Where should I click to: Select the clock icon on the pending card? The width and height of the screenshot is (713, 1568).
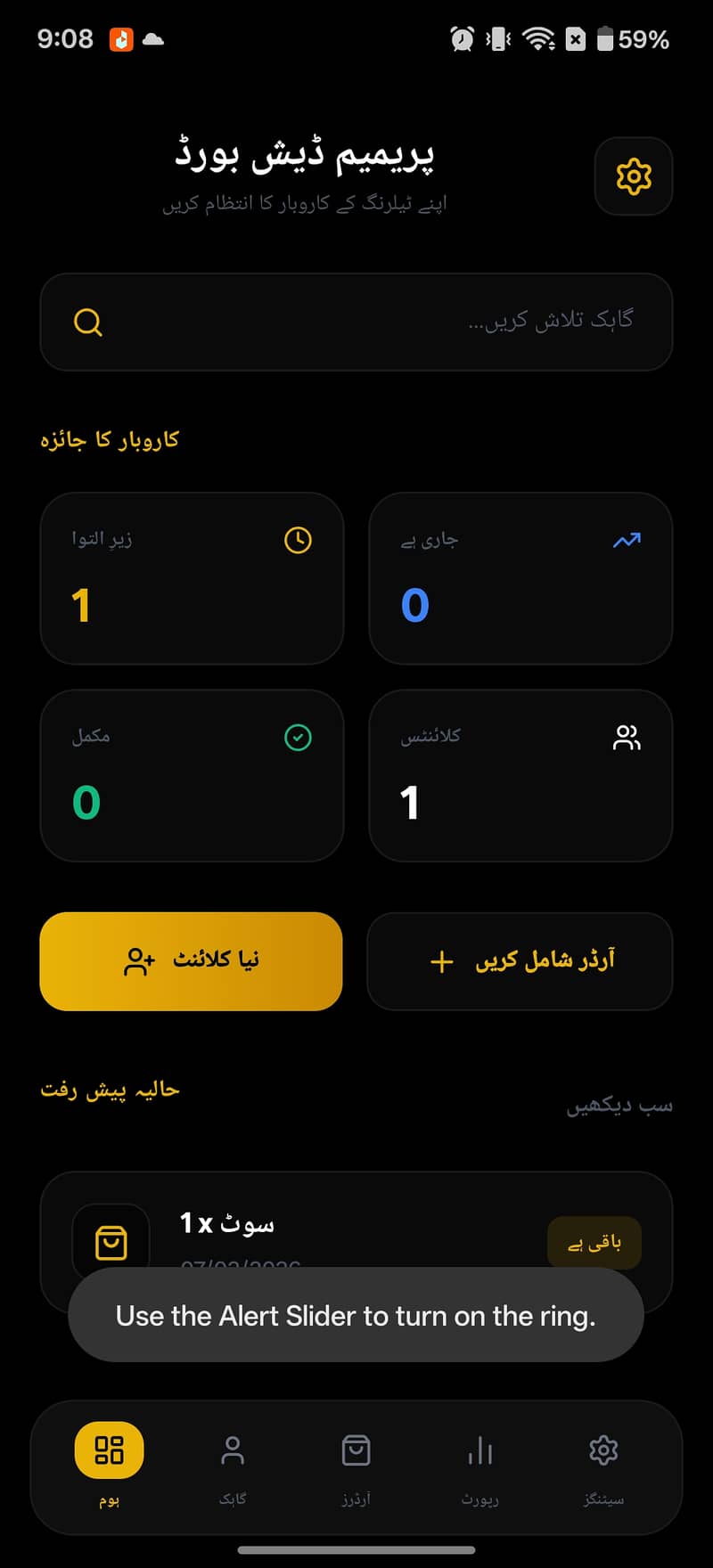click(x=299, y=540)
